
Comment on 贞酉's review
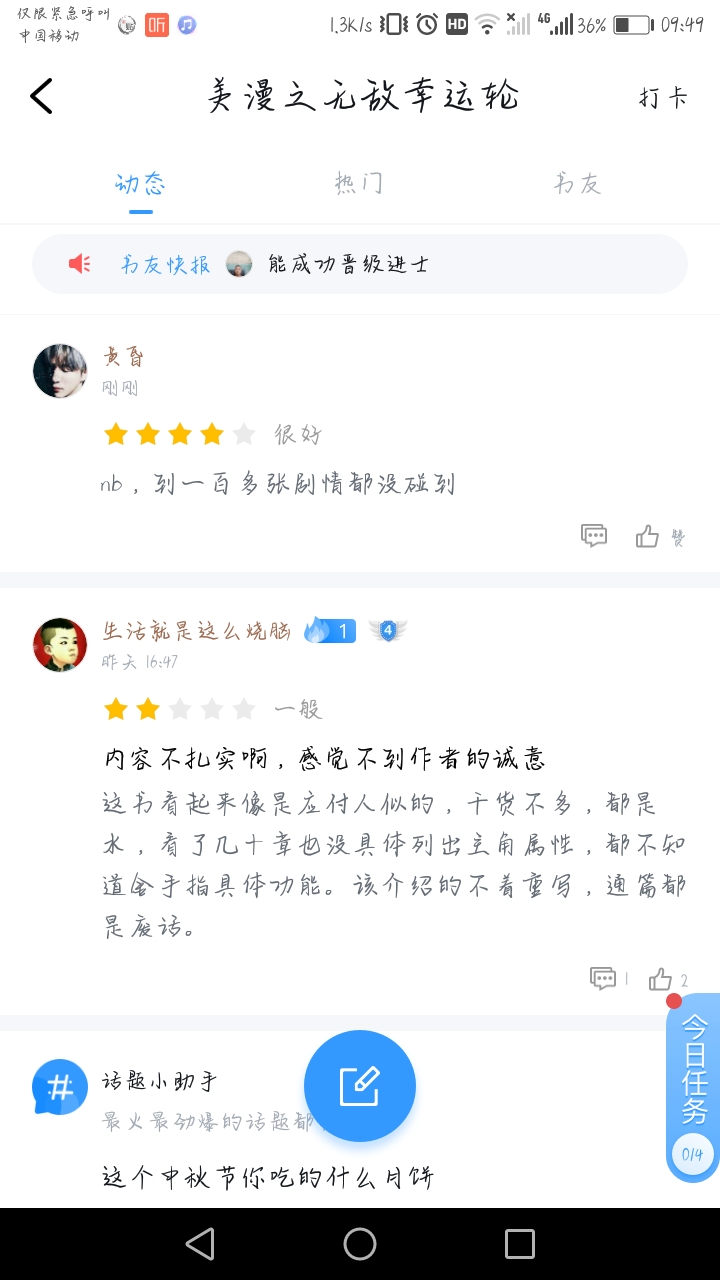594,536
